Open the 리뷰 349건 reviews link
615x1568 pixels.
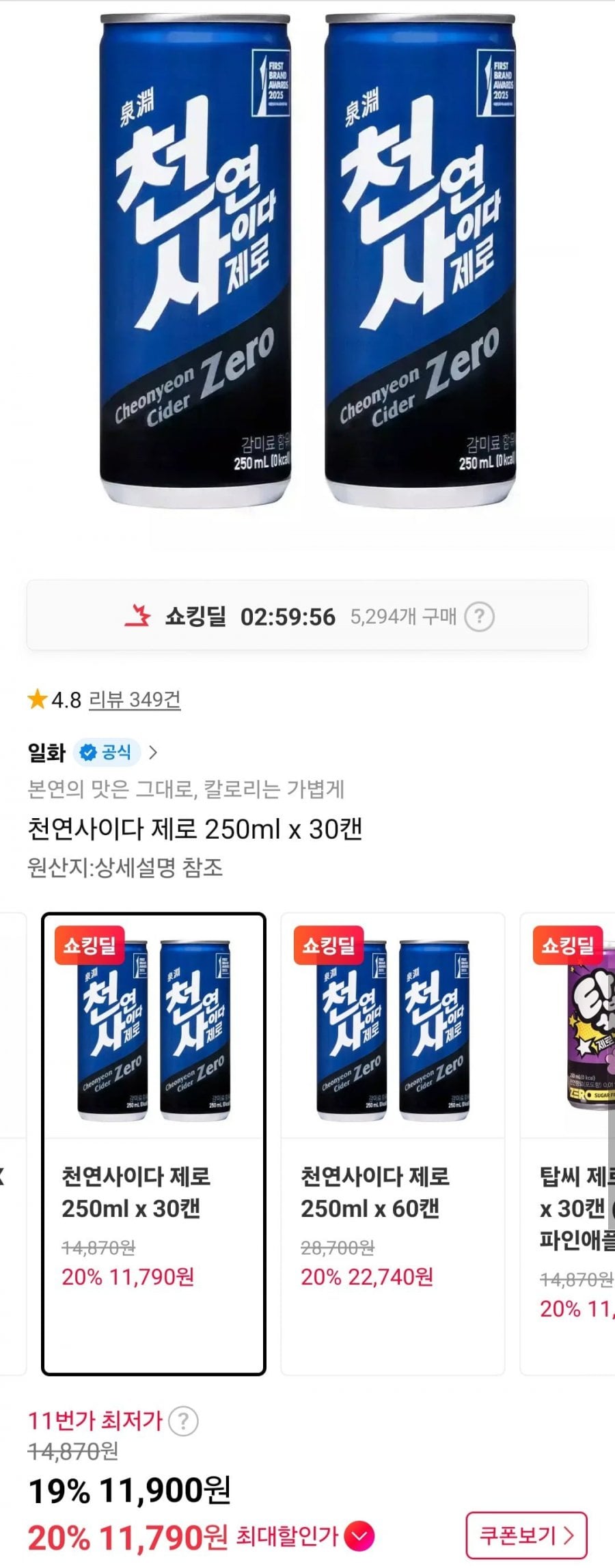[x=135, y=699]
